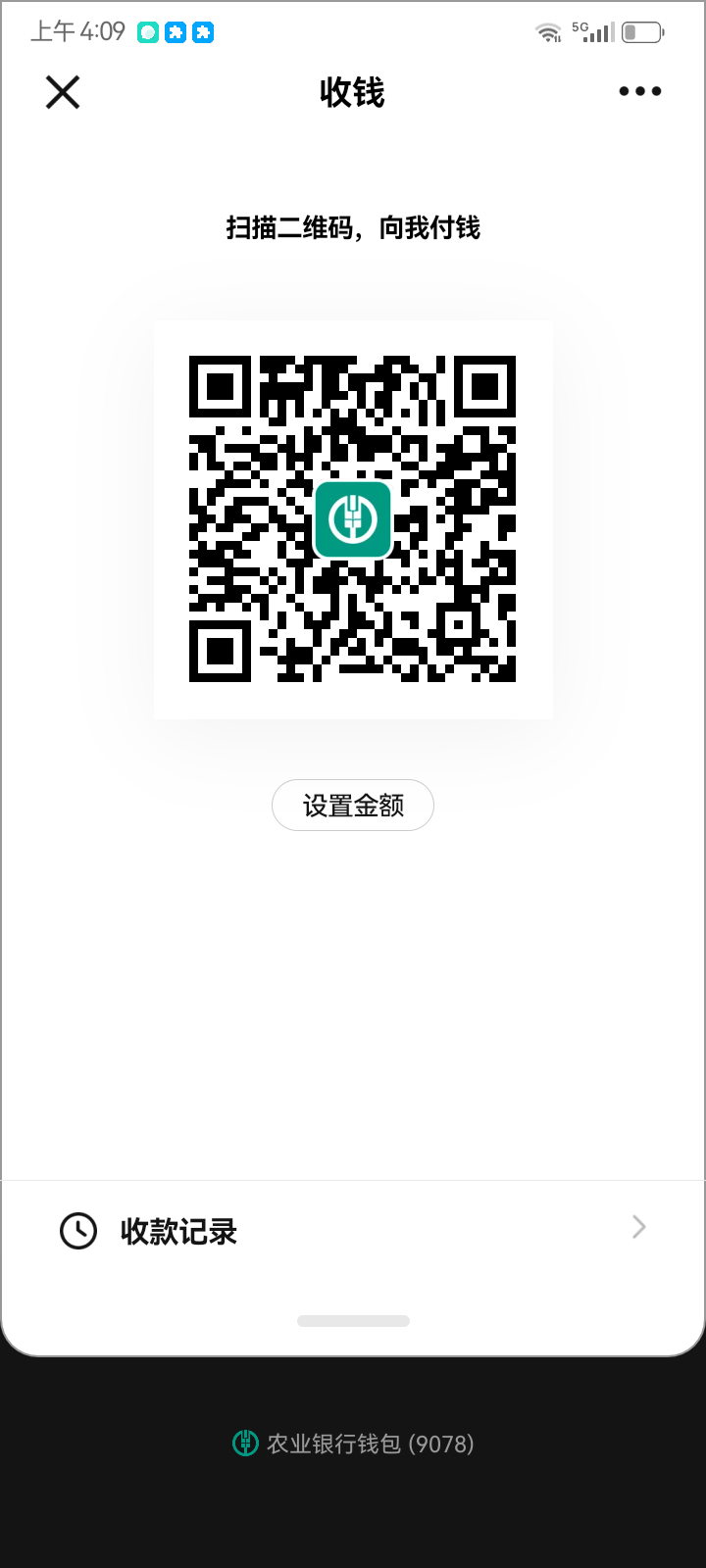Open the more options menu
706x1568 pixels.
638,91
